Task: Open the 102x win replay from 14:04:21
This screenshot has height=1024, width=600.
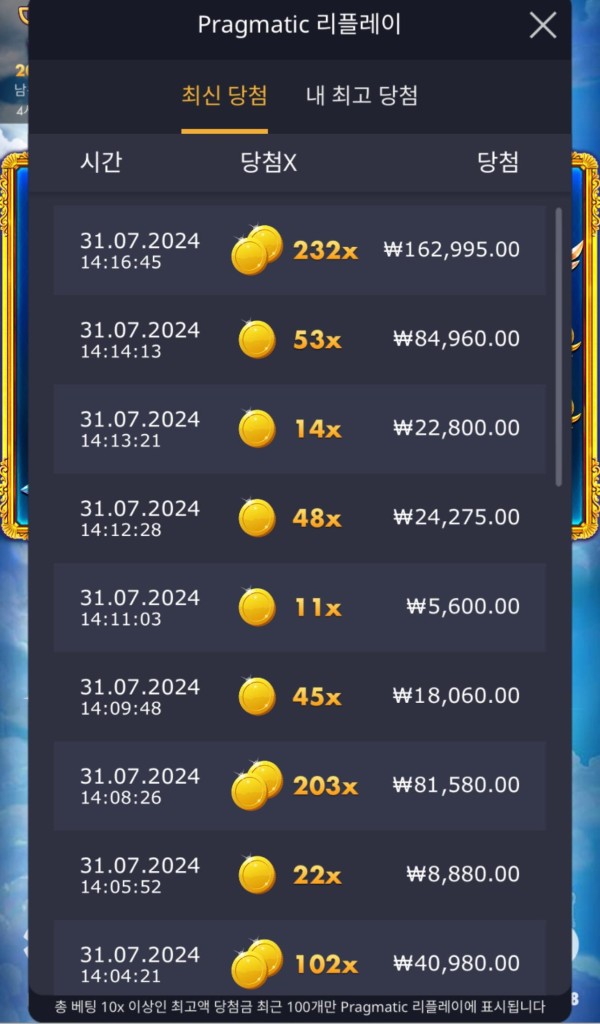Action: point(300,962)
